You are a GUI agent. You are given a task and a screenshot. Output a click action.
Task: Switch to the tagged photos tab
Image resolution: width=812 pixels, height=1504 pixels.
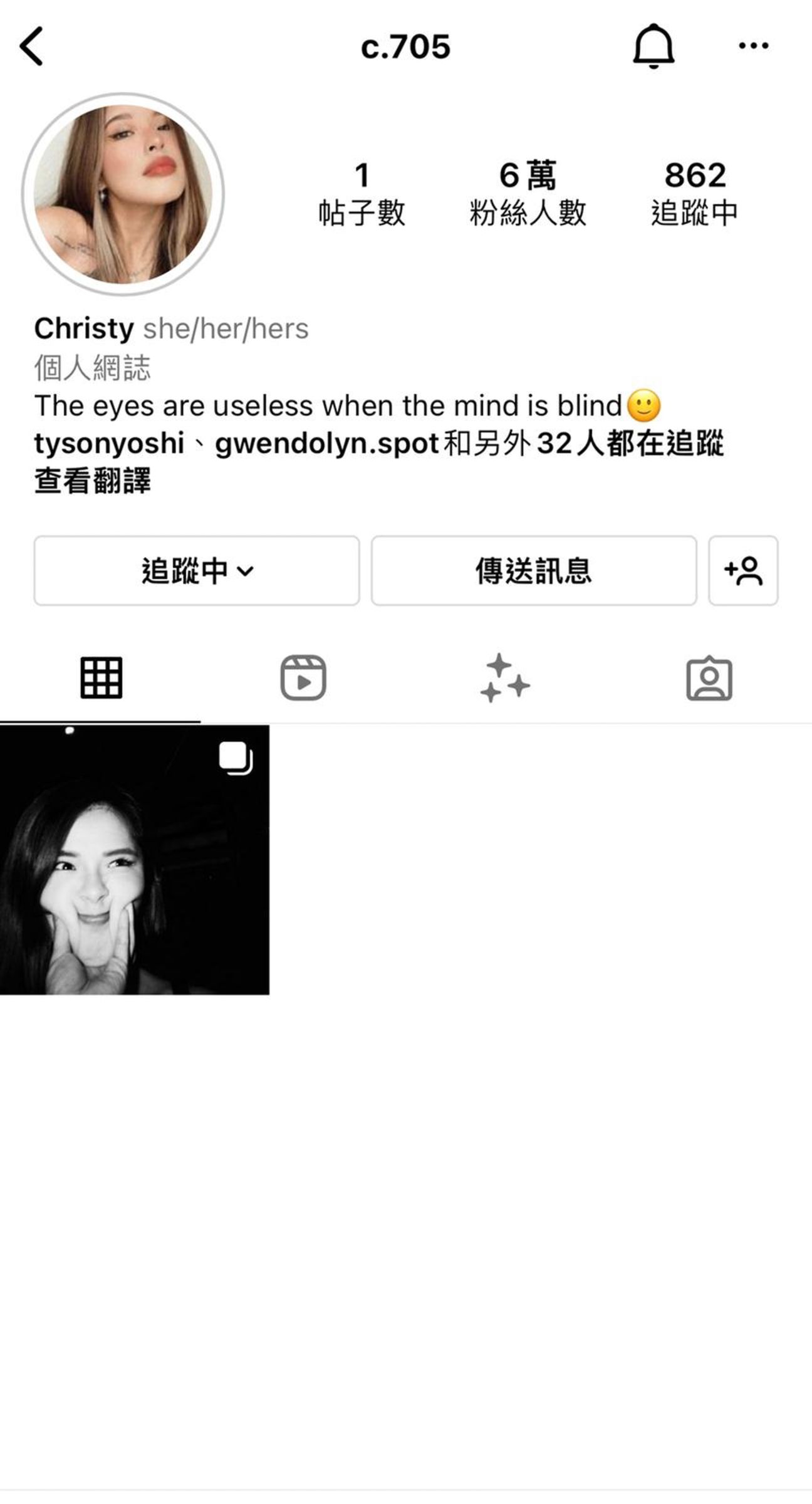709,678
